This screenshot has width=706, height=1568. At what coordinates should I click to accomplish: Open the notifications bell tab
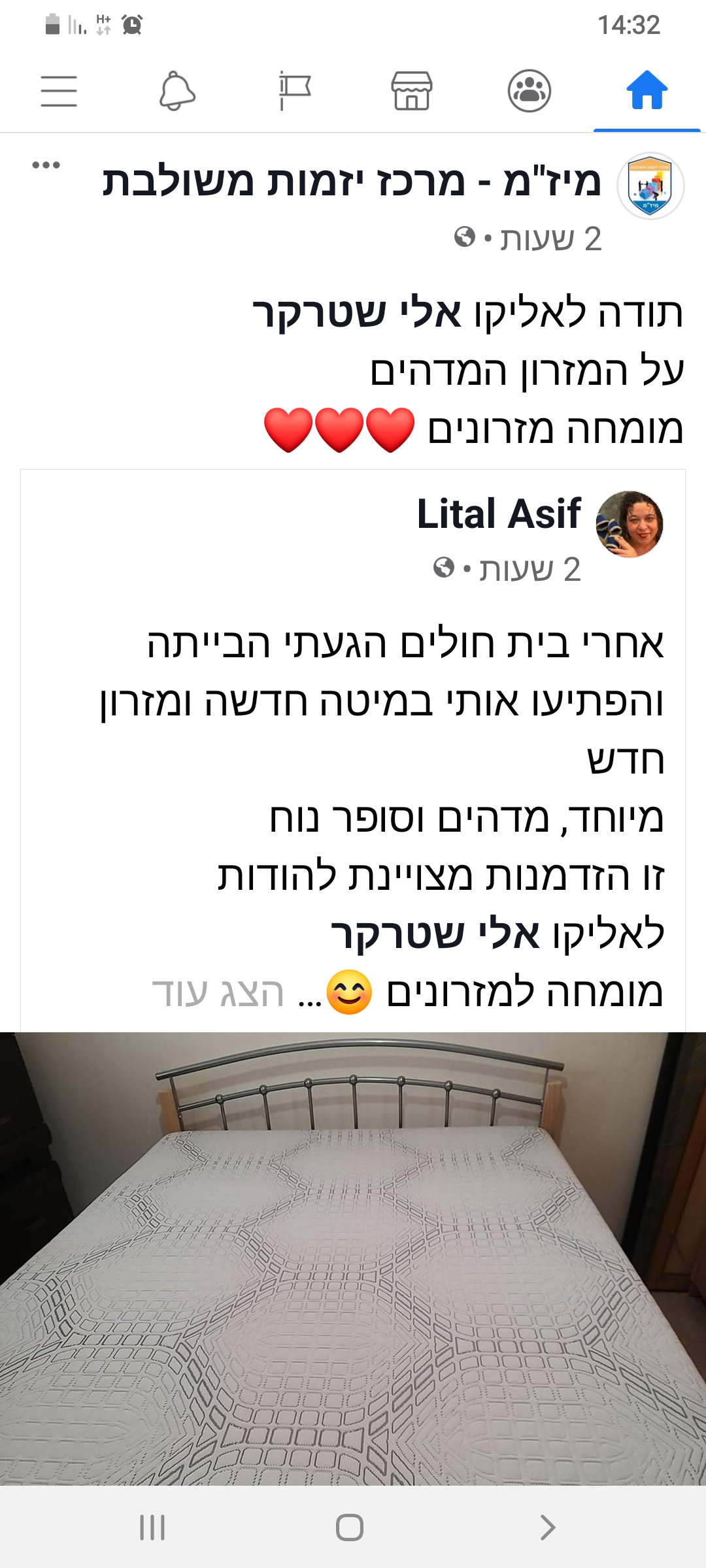(x=177, y=91)
